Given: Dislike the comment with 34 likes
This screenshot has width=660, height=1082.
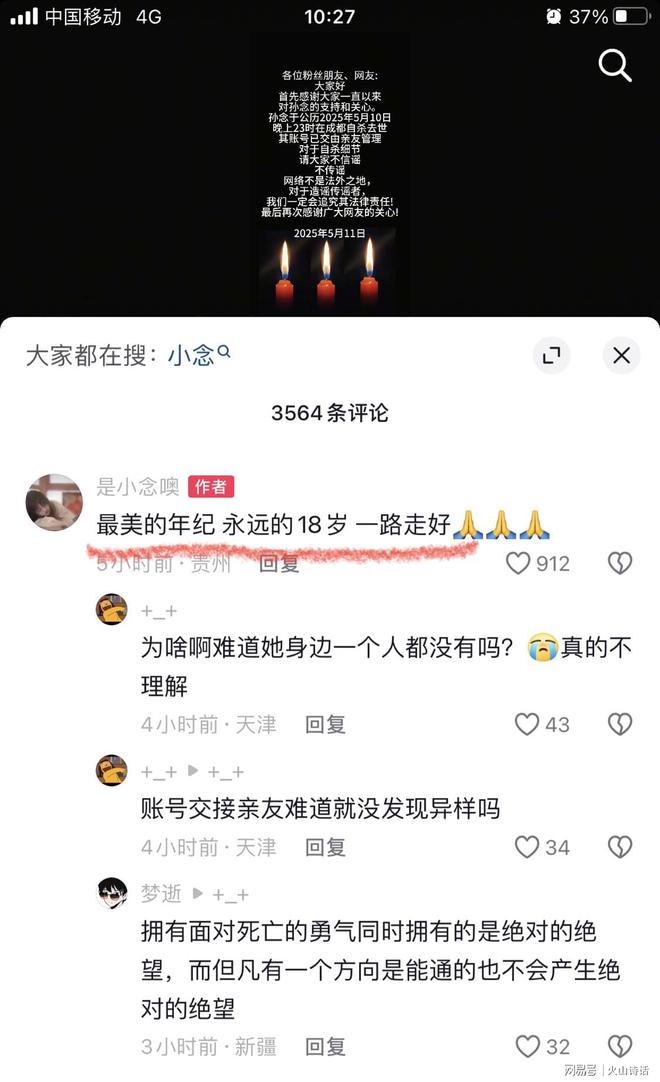Looking at the screenshot, I should tap(620, 847).
